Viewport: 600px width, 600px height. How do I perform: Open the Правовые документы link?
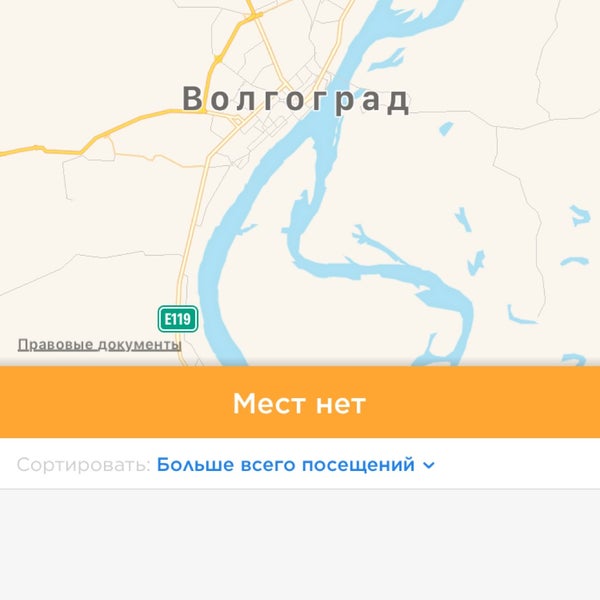tap(99, 345)
